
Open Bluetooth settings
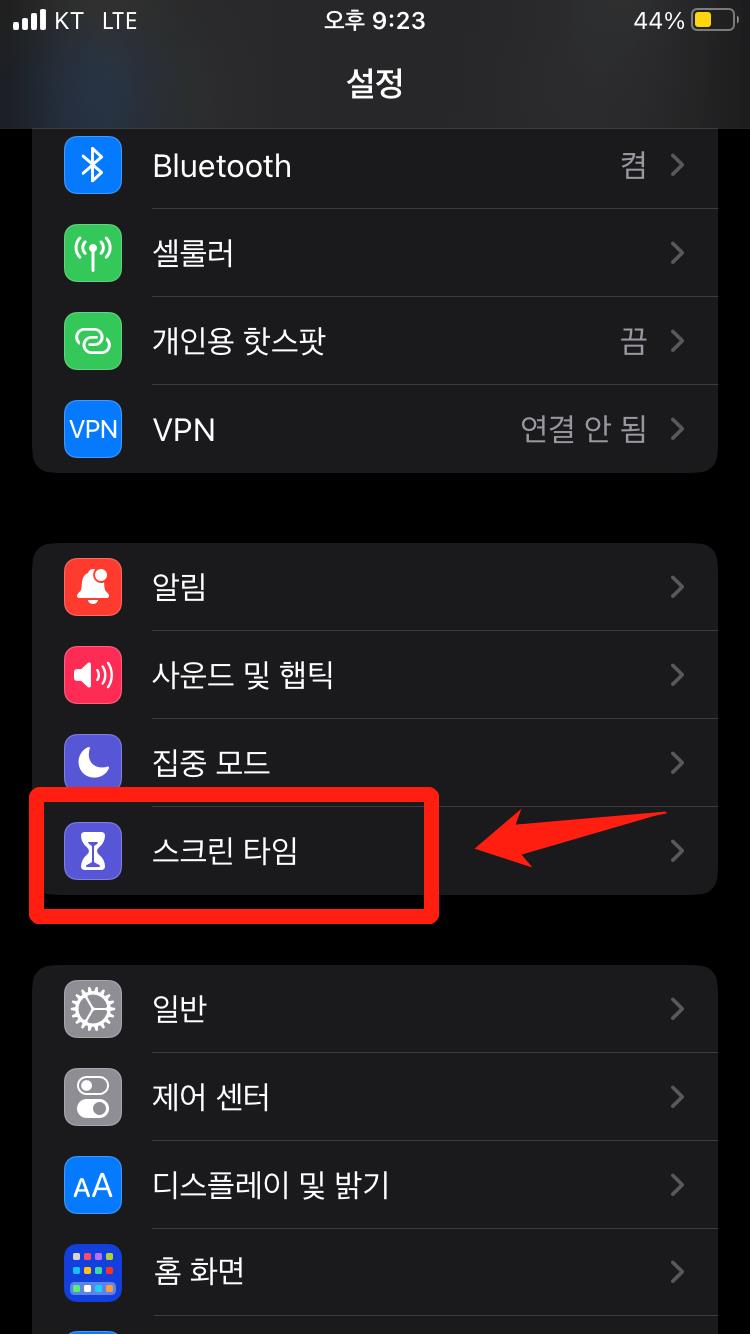click(375, 165)
